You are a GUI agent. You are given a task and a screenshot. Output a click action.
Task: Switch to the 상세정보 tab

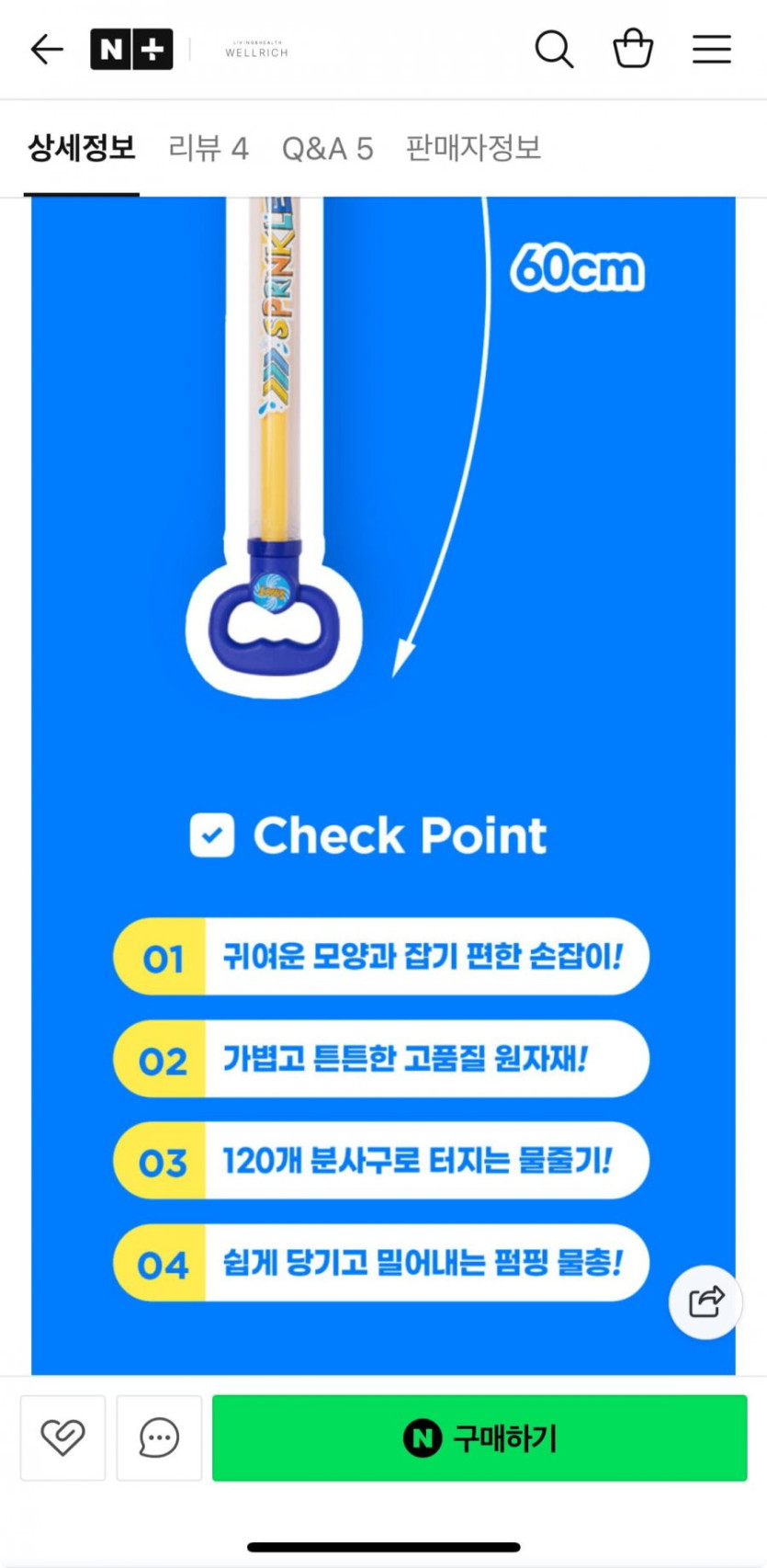82,148
